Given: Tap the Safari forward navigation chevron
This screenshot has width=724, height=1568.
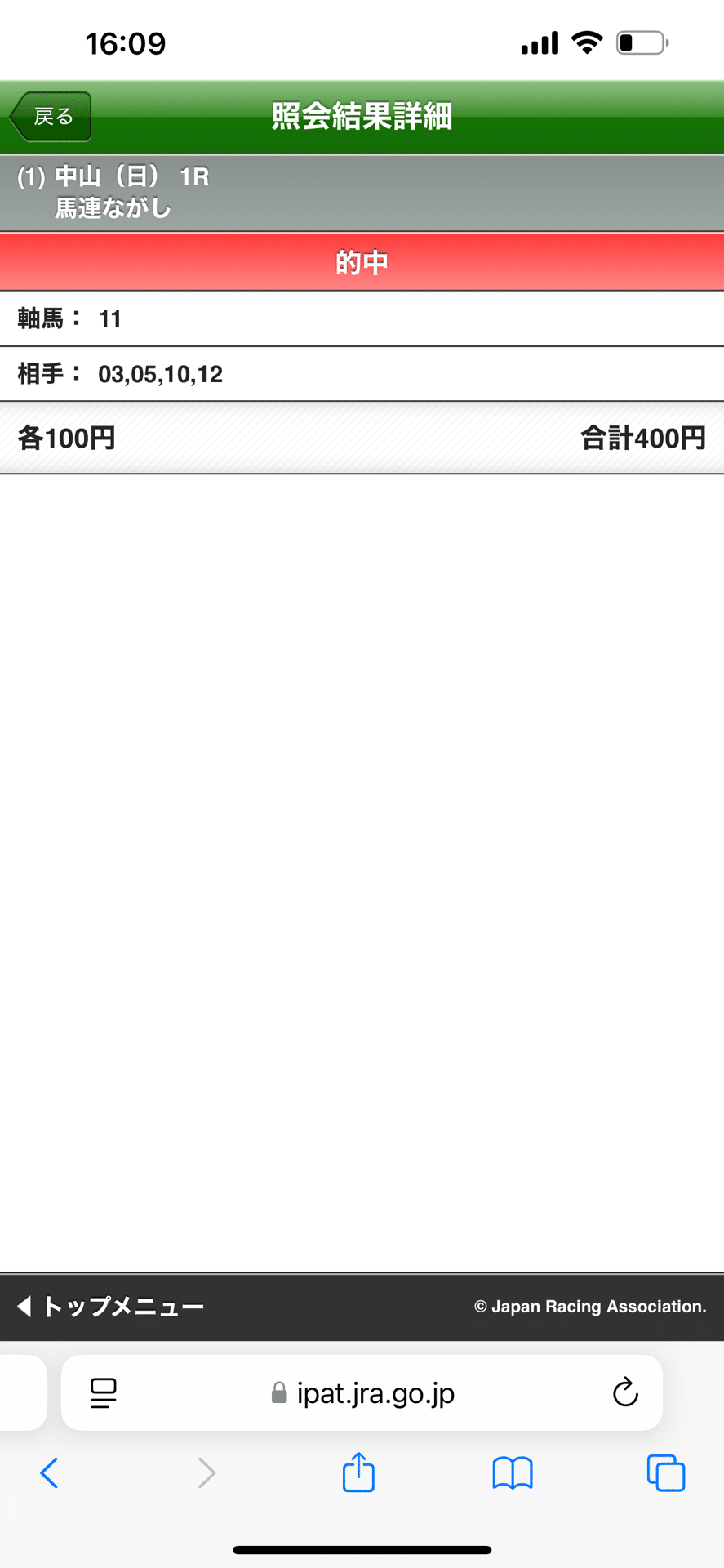Looking at the screenshot, I should 206,1474.
